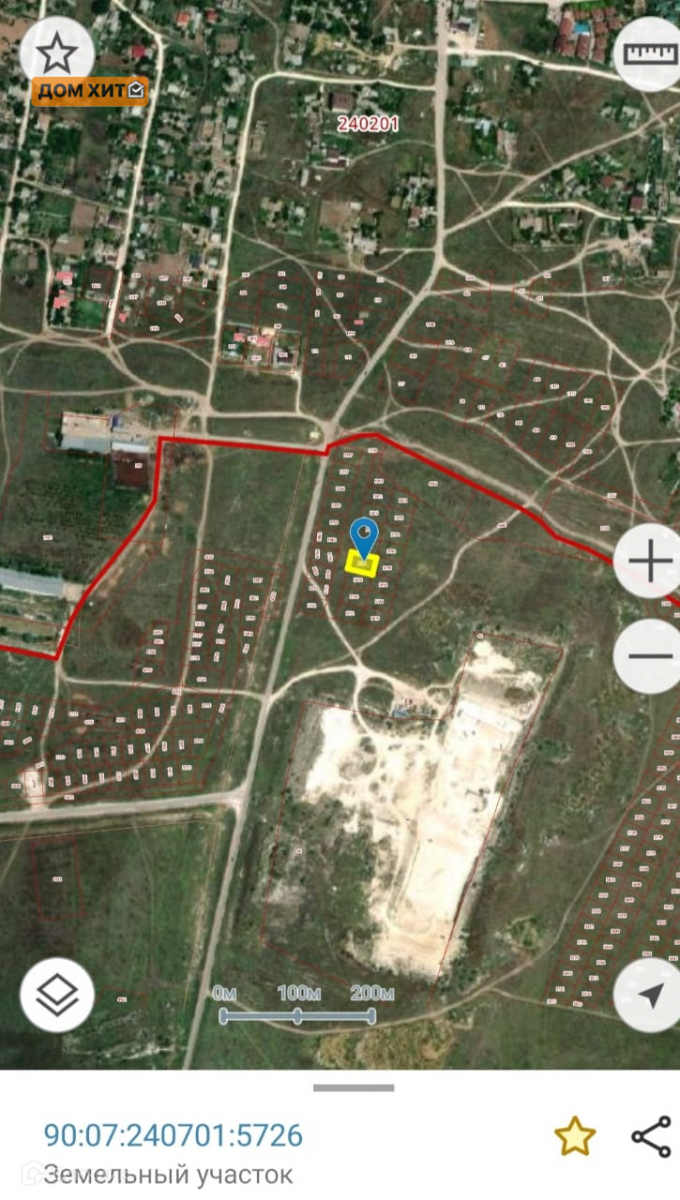Open the map layers selector

[57, 994]
